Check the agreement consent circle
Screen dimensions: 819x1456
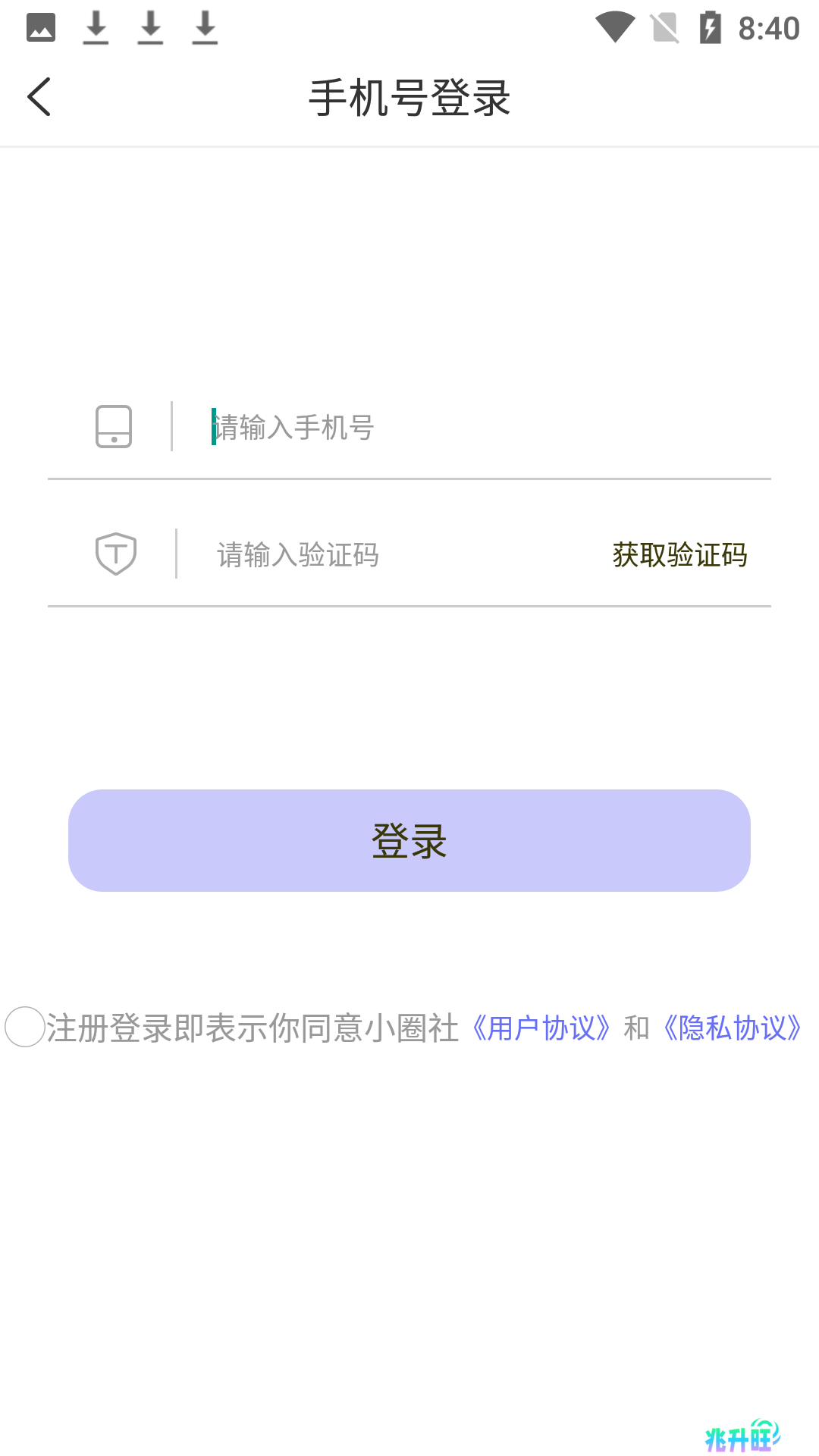pos(25,1027)
